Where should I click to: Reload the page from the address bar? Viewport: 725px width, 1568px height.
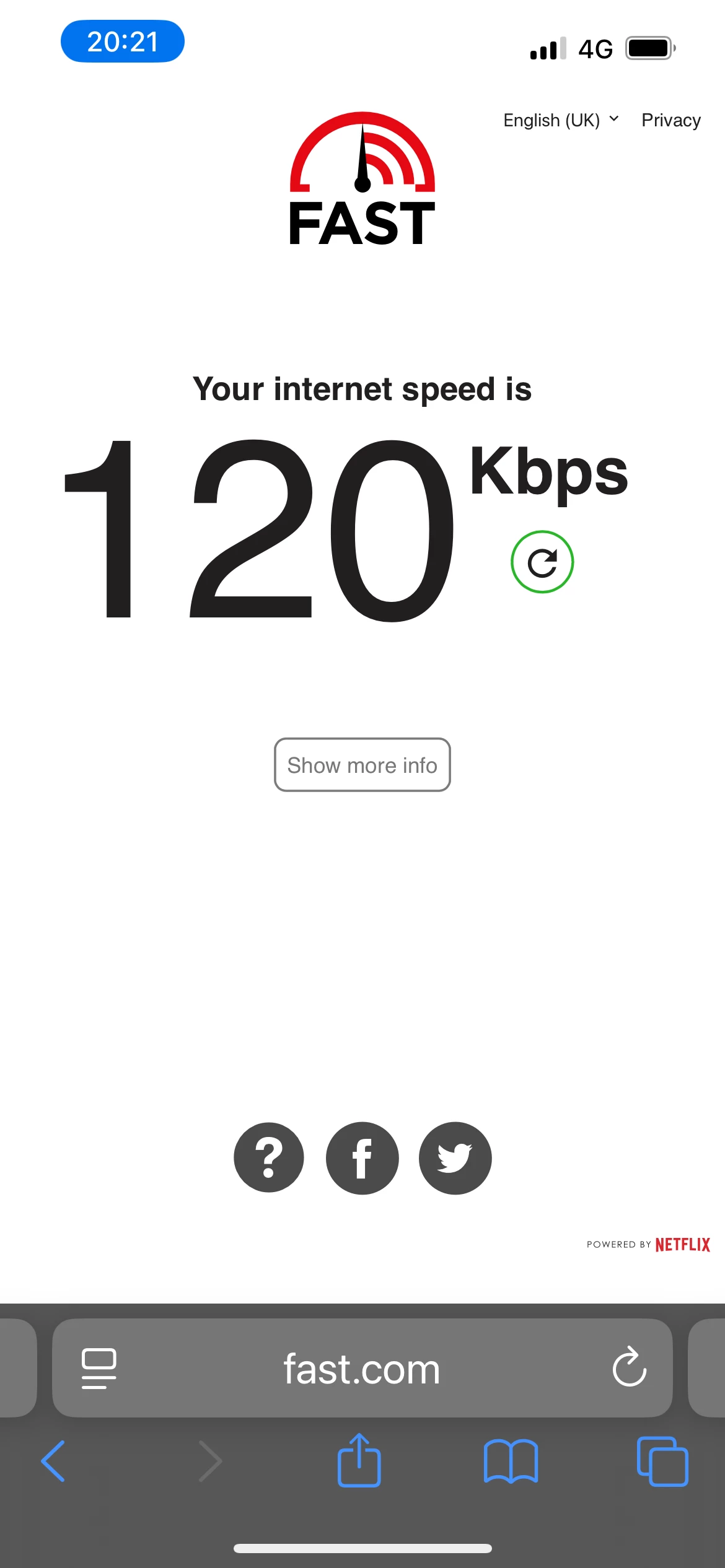tap(629, 1367)
